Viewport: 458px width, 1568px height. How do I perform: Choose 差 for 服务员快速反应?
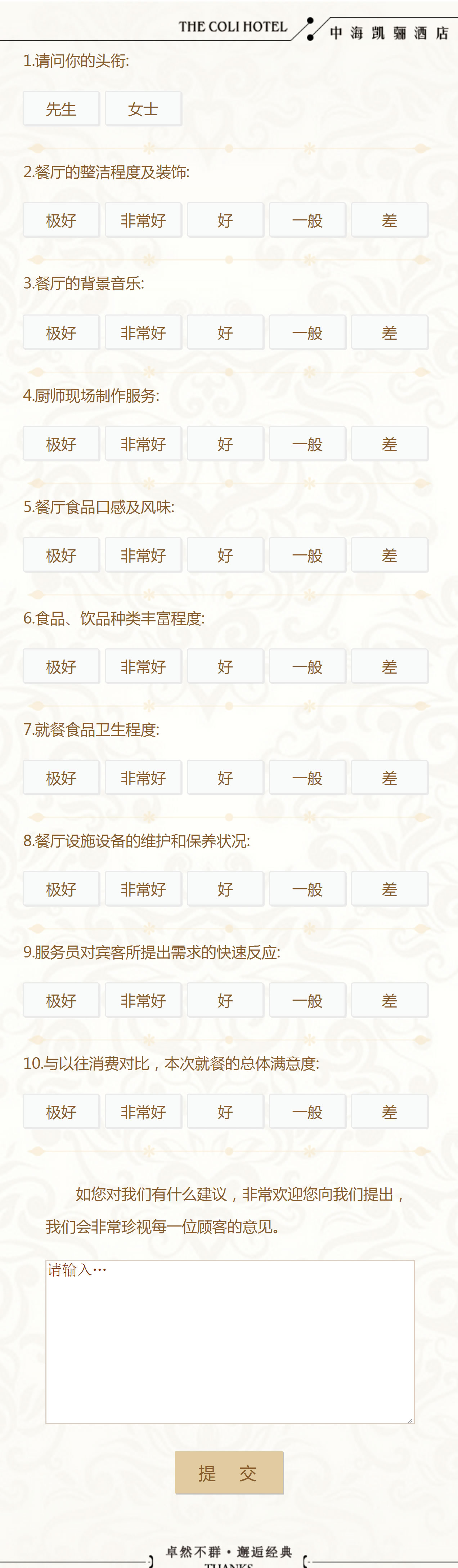[x=389, y=1001]
